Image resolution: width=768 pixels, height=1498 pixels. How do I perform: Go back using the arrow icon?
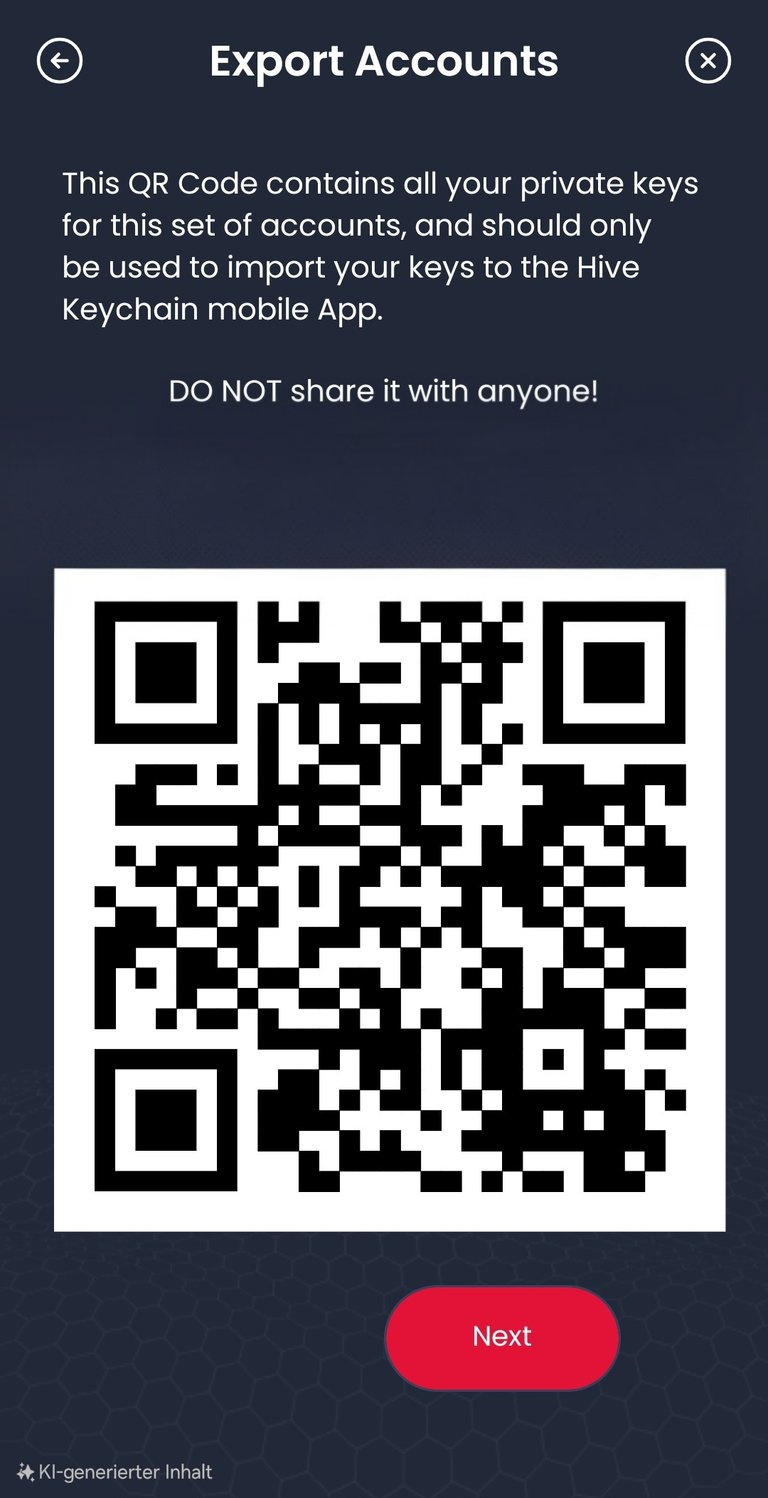(x=60, y=61)
